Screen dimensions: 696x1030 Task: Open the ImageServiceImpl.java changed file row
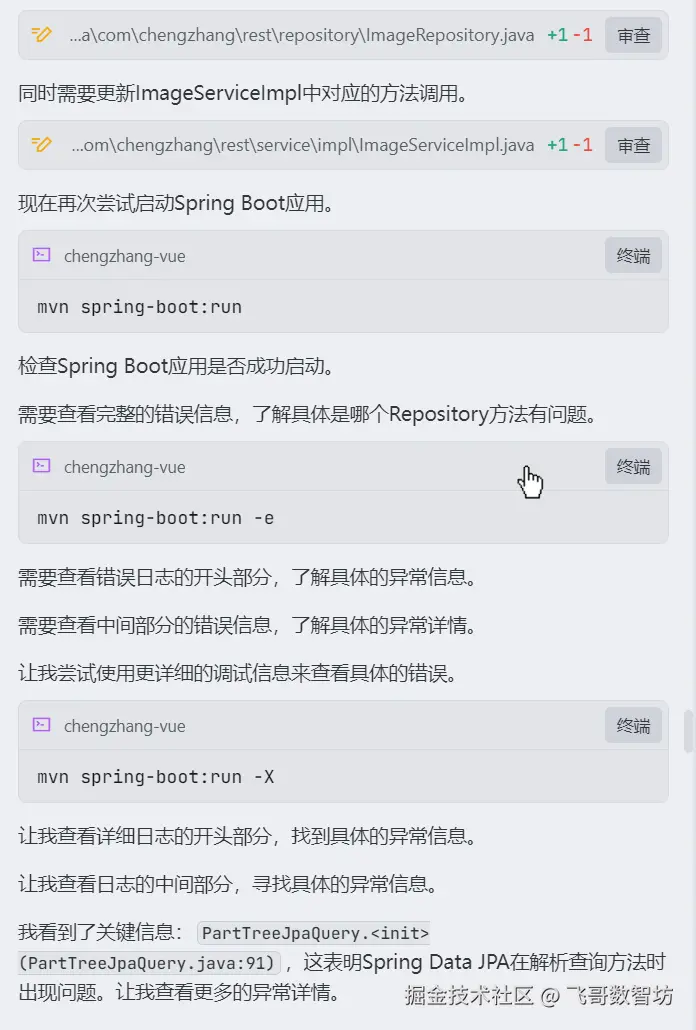[300, 146]
